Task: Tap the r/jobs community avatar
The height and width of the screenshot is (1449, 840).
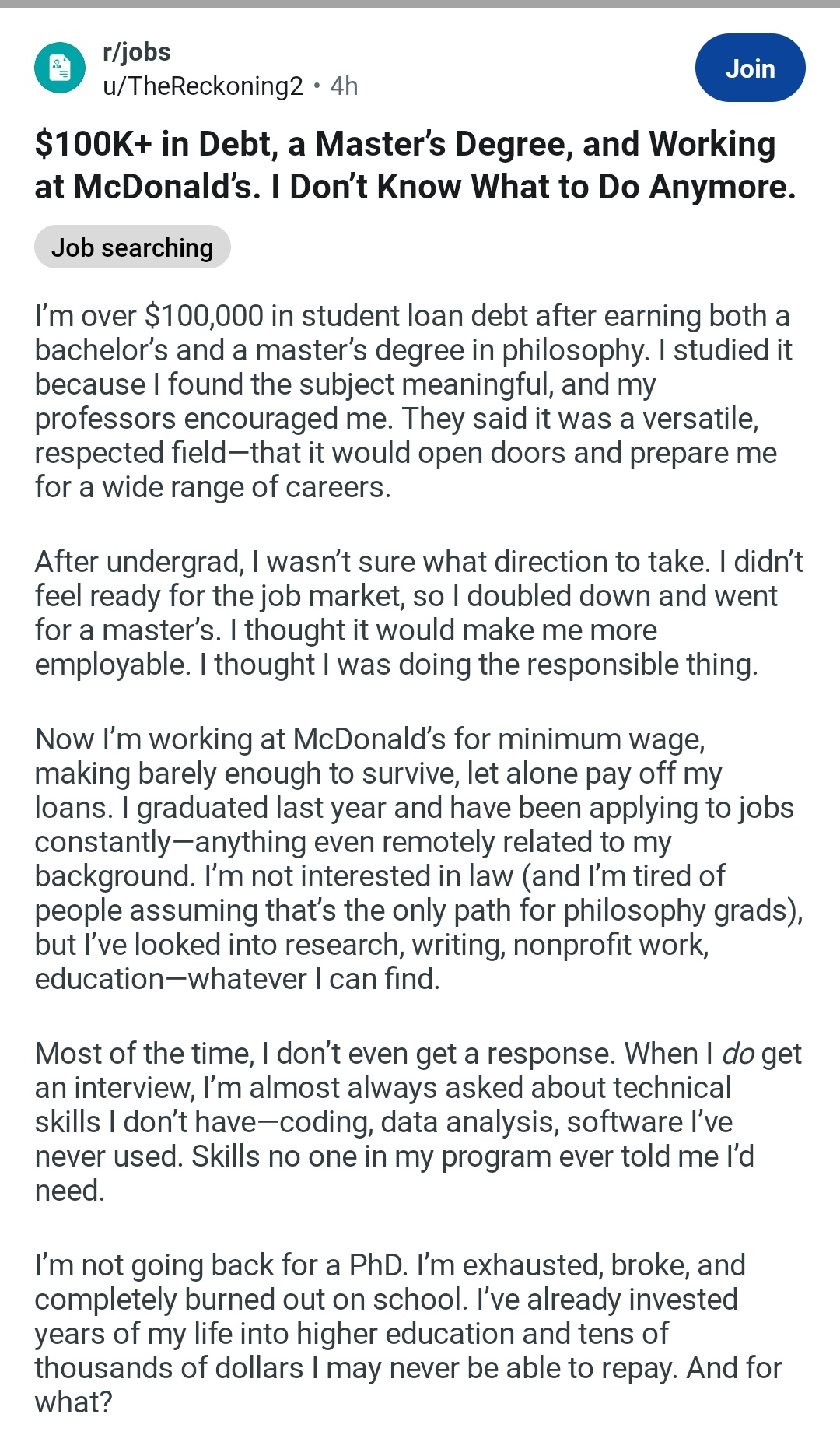Action: tap(60, 68)
